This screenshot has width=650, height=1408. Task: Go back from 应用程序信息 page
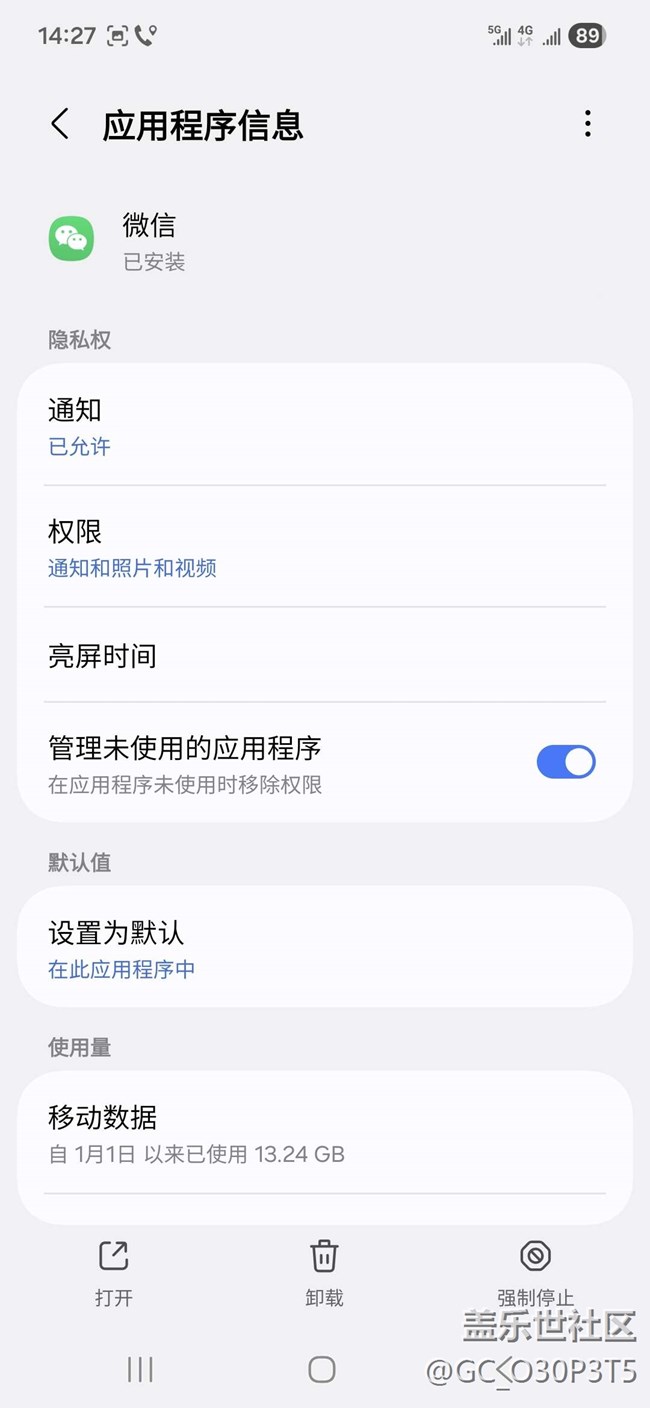tap(60, 125)
